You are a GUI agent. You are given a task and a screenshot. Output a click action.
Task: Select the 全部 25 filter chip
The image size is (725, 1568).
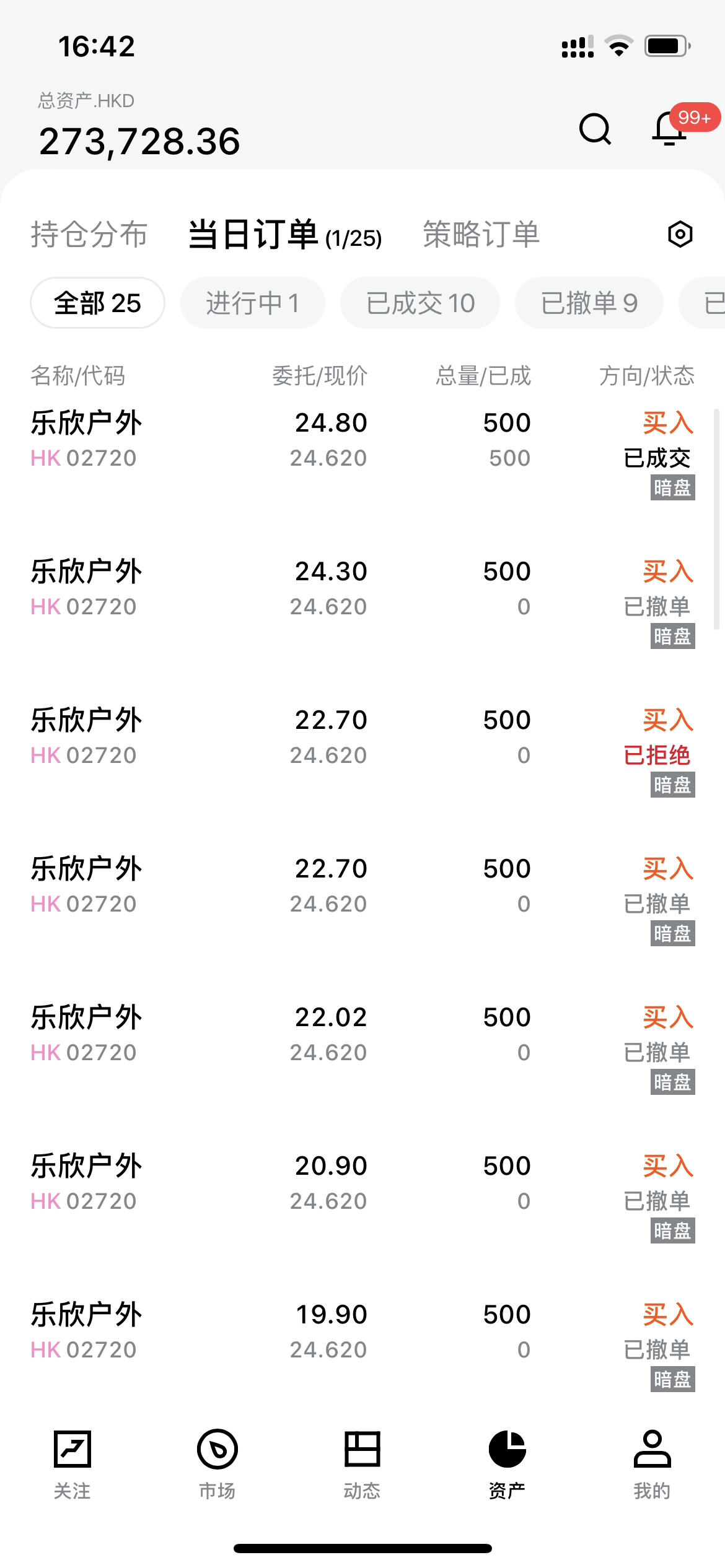(98, 303)
